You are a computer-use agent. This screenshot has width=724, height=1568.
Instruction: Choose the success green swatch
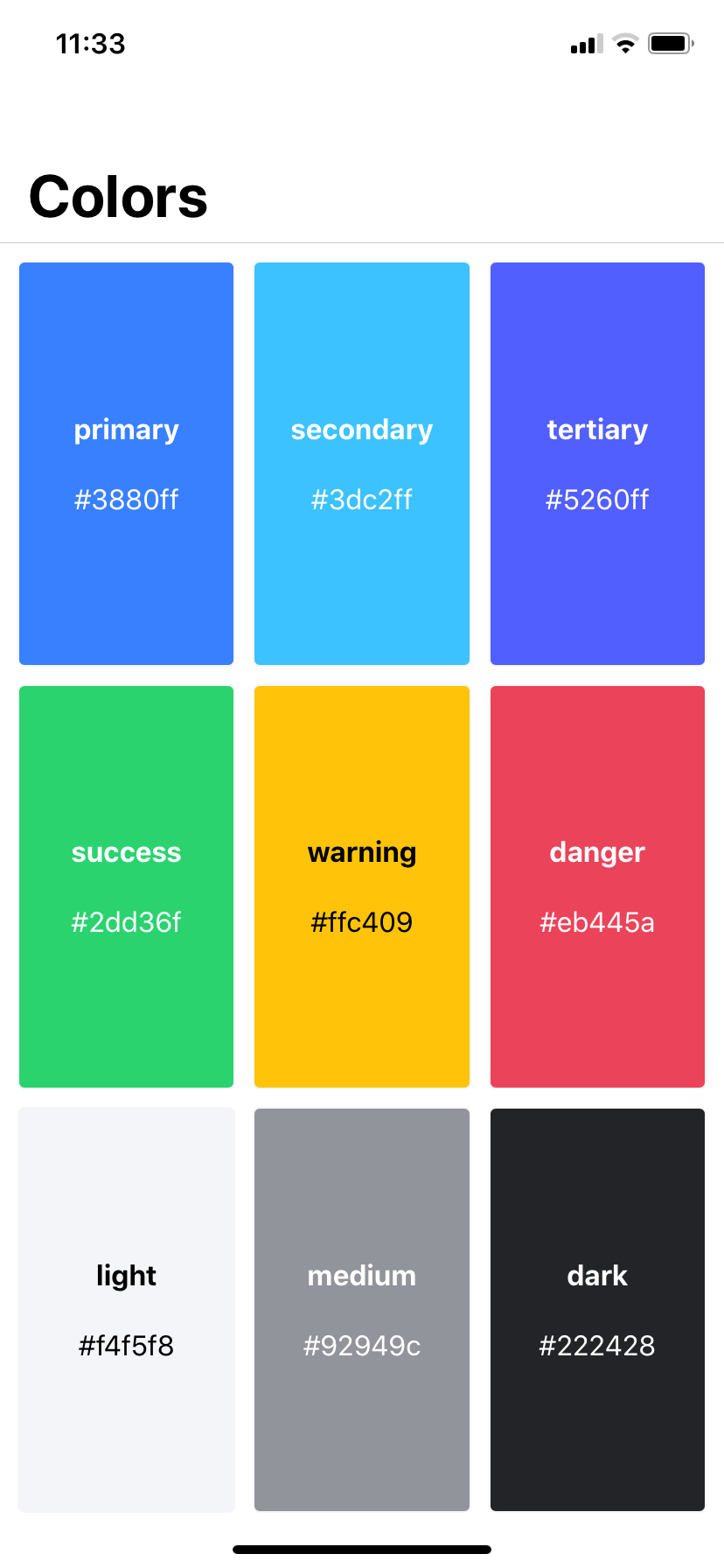(x=126, y=886)
